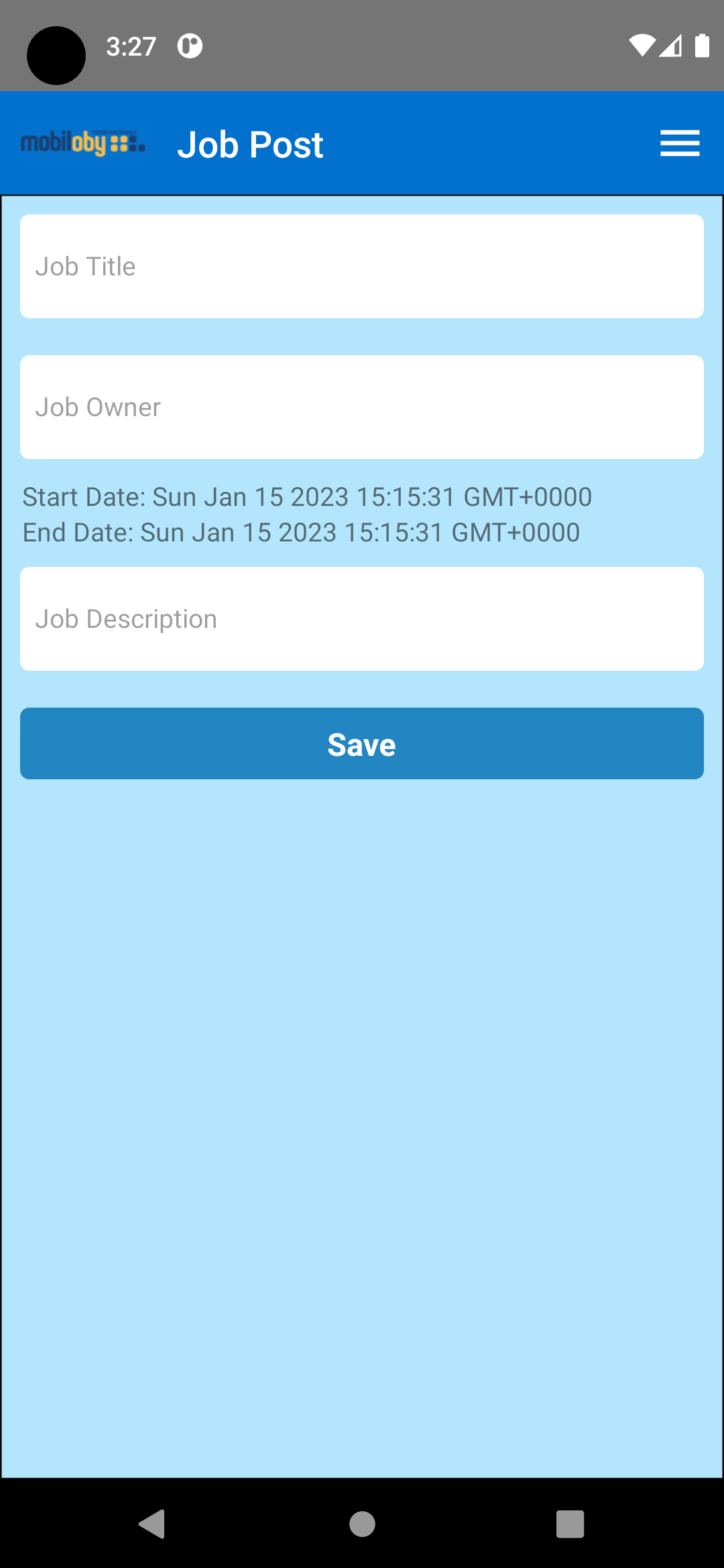Tap the Wi-Fi status icon
This screenshot has height=1568, width=724.
[642, 46]
